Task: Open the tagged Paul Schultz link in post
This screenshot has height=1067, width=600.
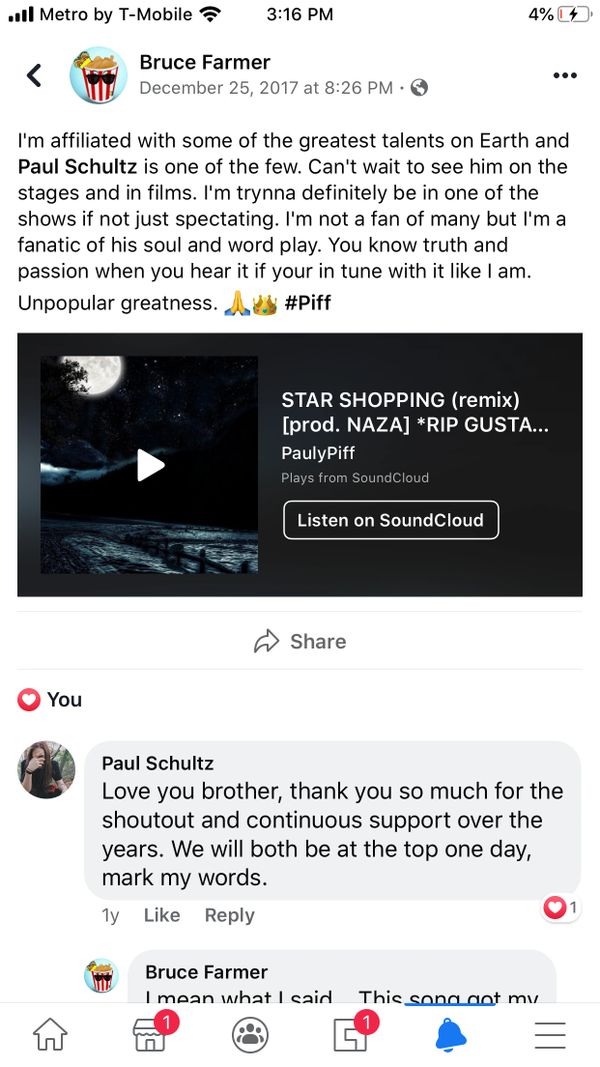Action: (75, 166)
